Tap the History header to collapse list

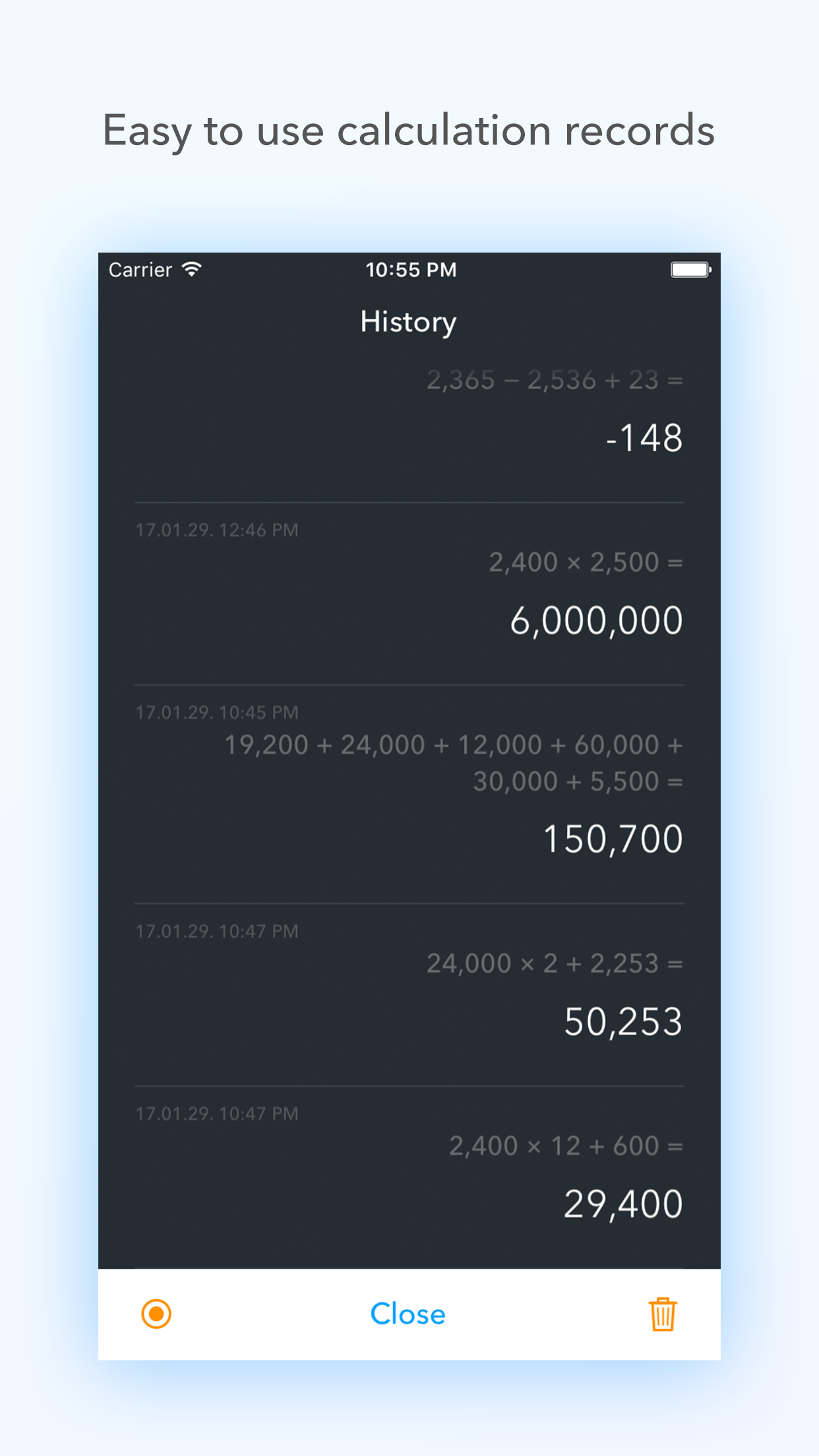pos(408,321)
